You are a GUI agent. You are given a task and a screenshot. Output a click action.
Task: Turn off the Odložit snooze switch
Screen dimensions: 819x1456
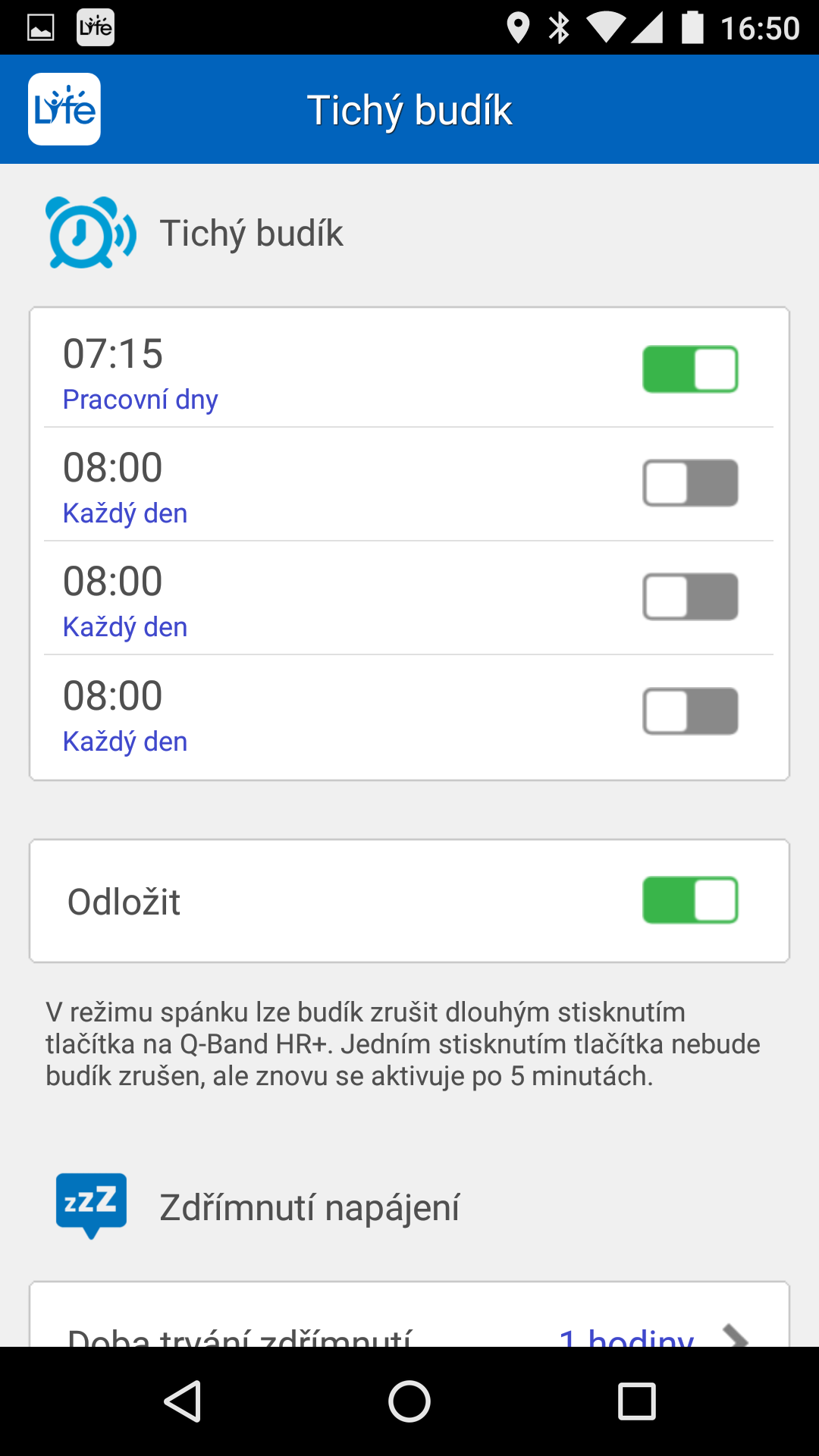pos(690,900)
